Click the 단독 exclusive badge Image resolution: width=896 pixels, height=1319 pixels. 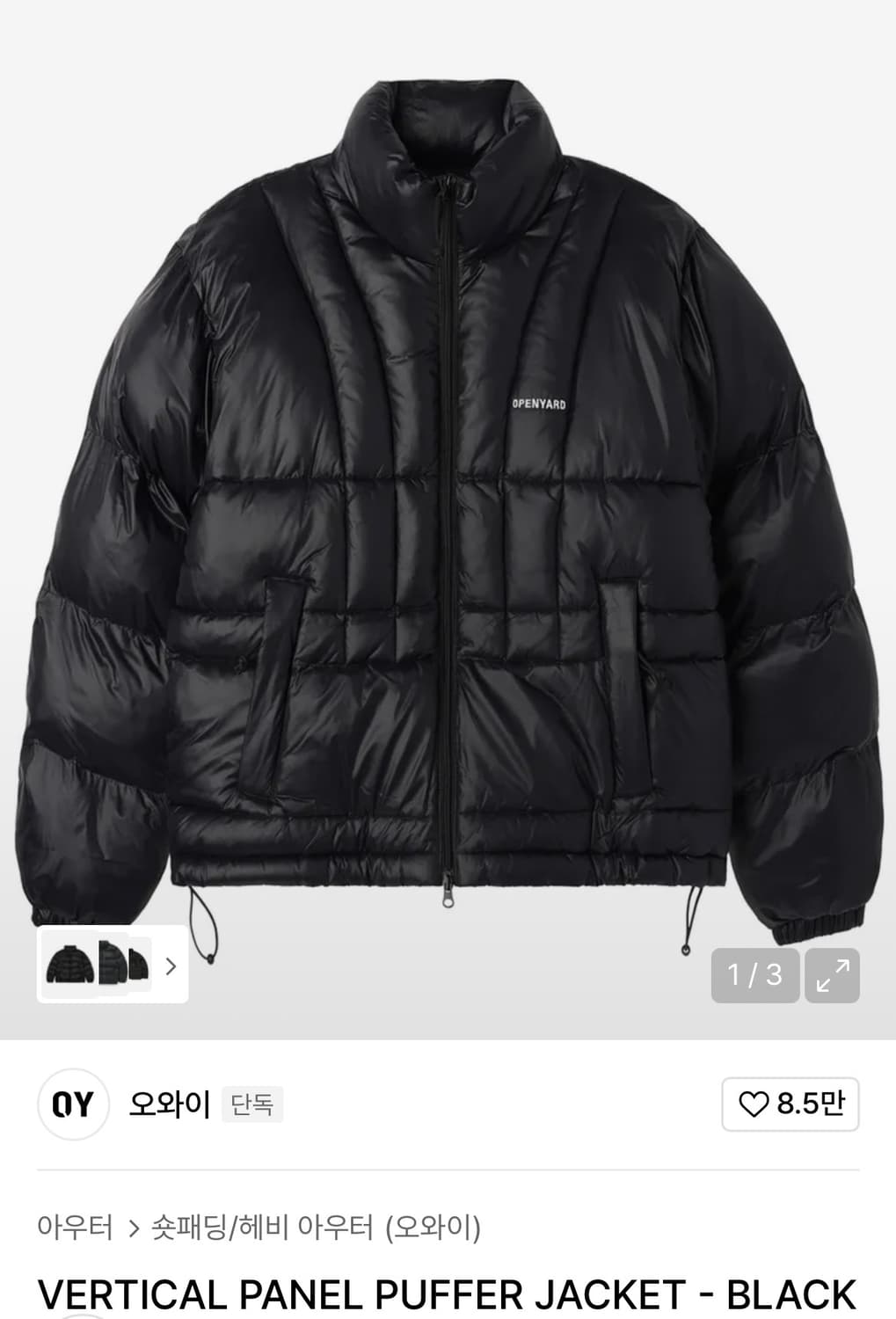(x=253, y=1107)
